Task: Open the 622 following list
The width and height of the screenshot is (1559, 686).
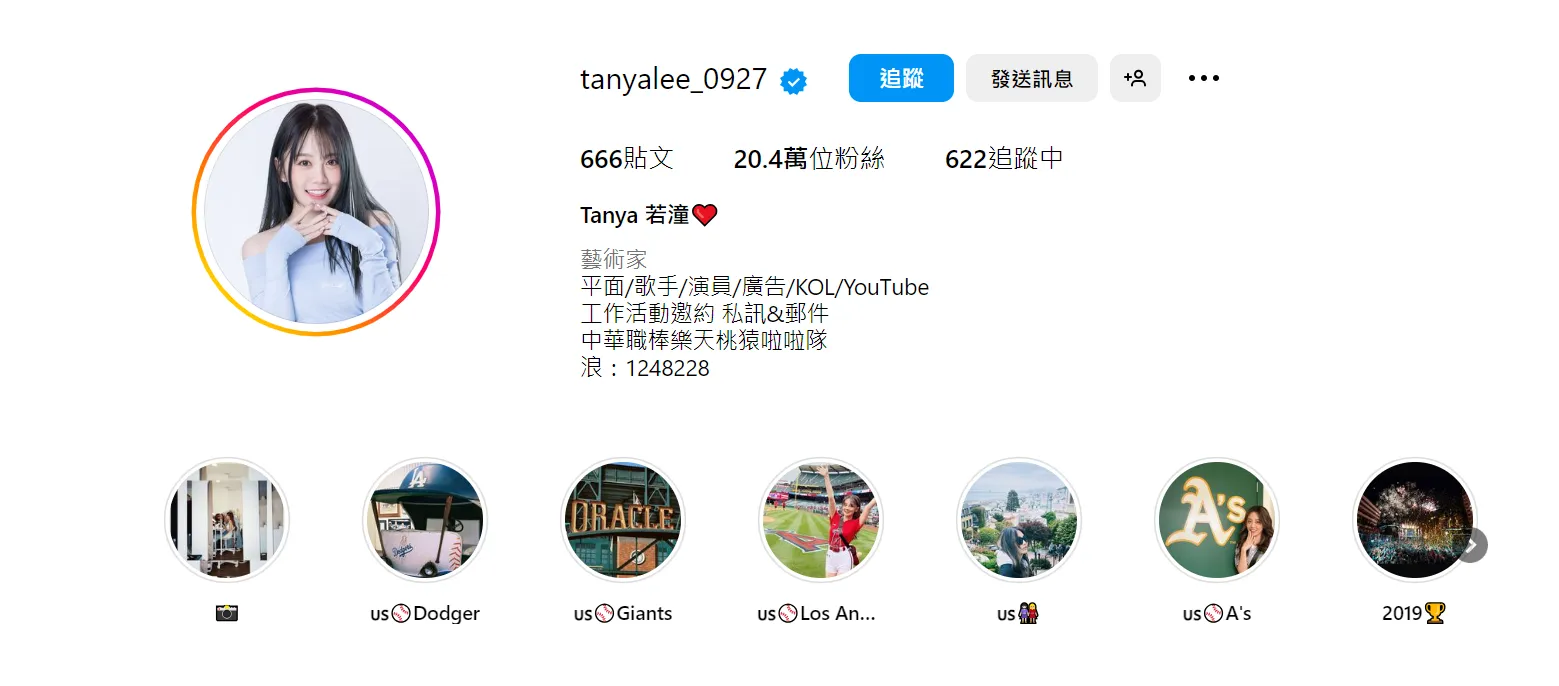Action: pos(1003,159)
